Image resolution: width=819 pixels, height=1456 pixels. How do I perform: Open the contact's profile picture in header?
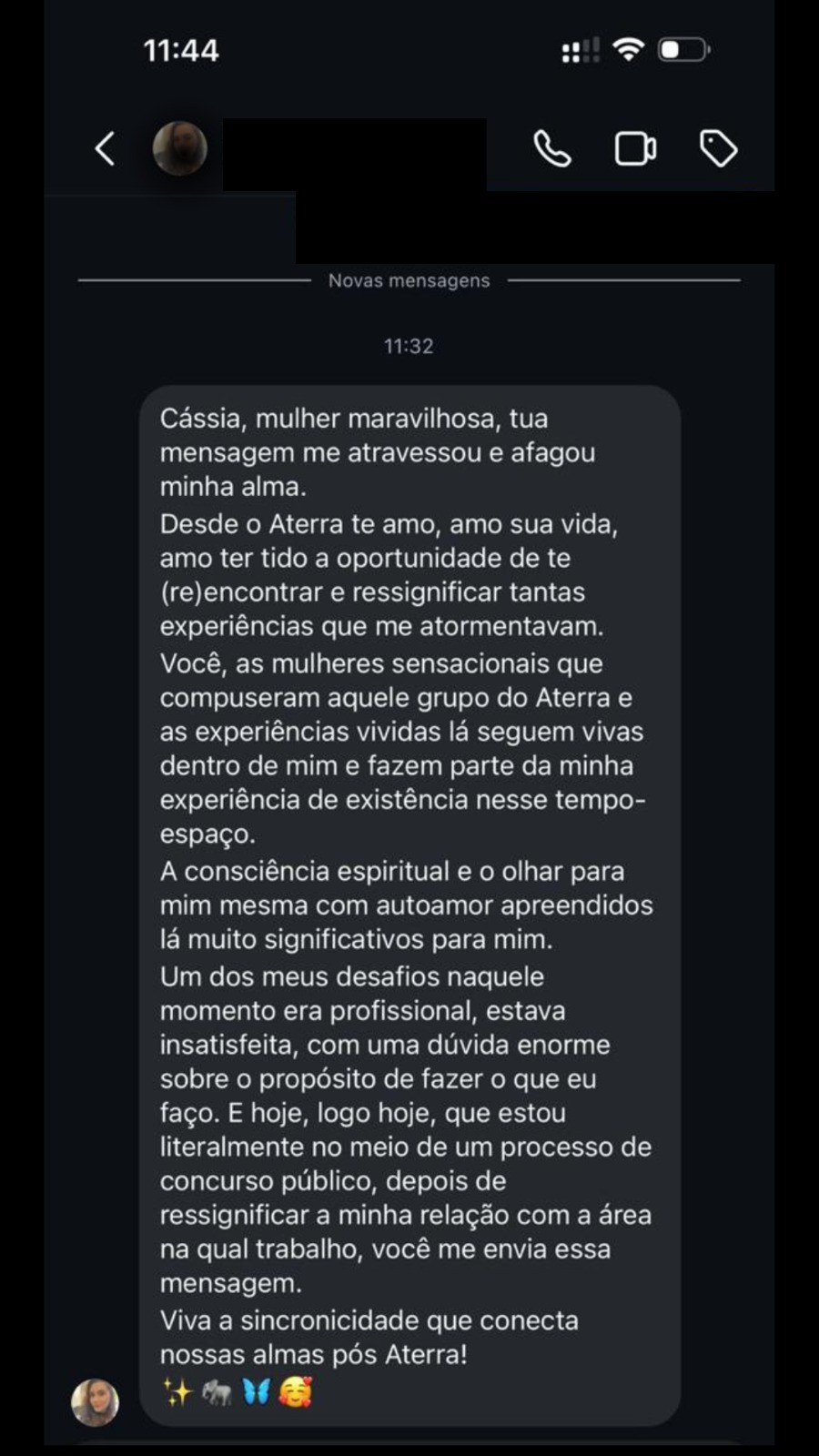(x=179, y=148)
